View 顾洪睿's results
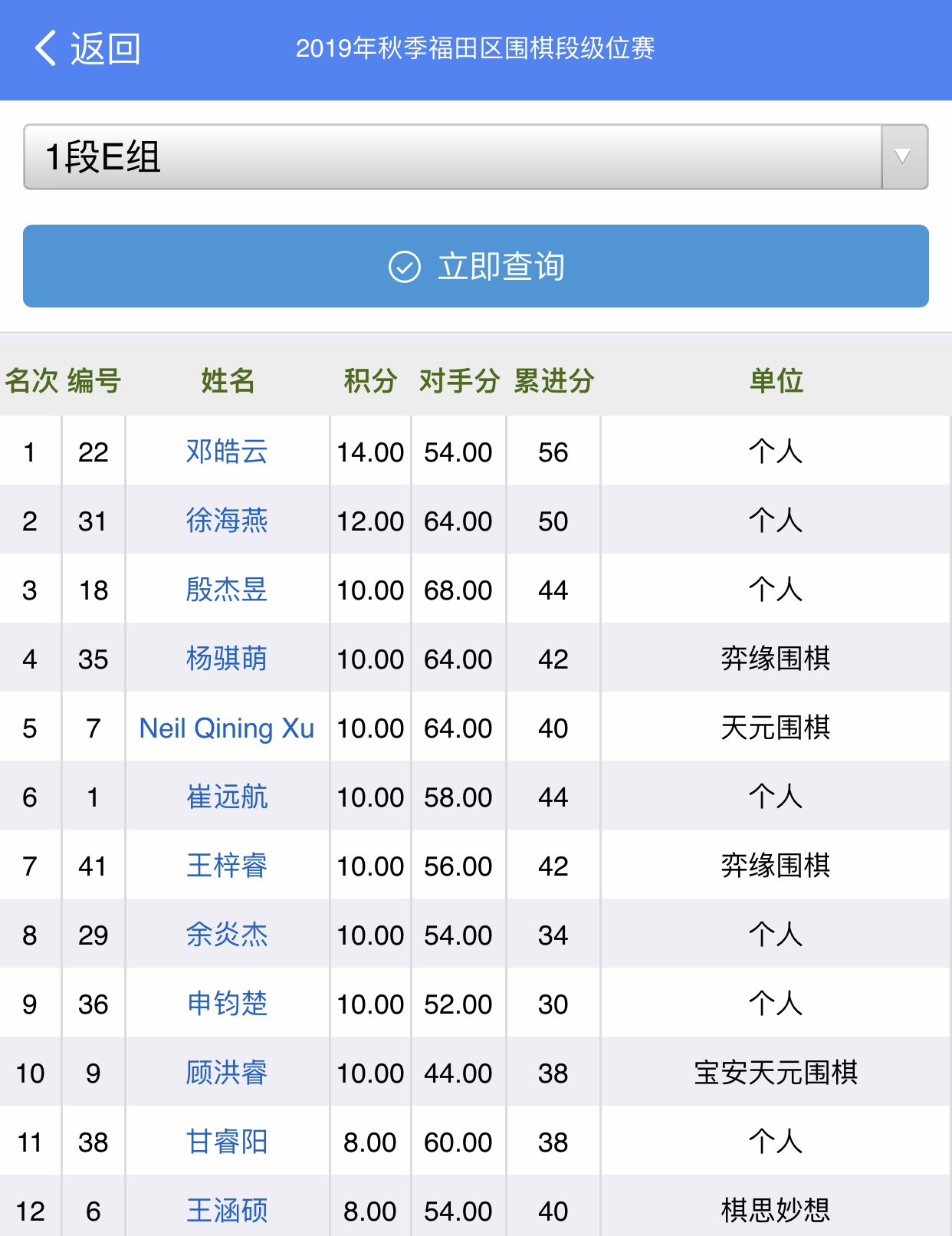This screenshot has height=1236, width=952. coord(227,1073)
